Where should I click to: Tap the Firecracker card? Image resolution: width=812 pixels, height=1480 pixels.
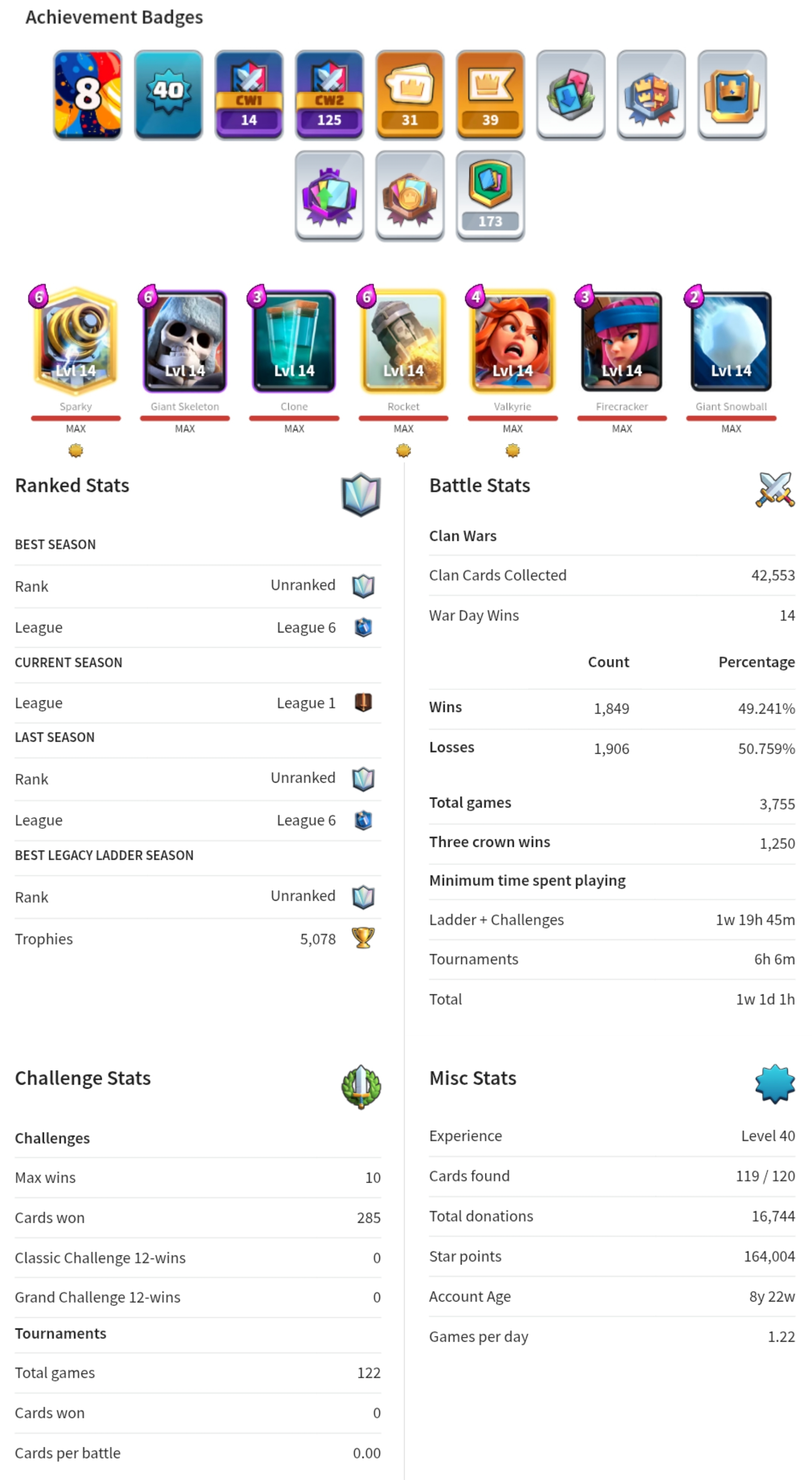(621, 341)
